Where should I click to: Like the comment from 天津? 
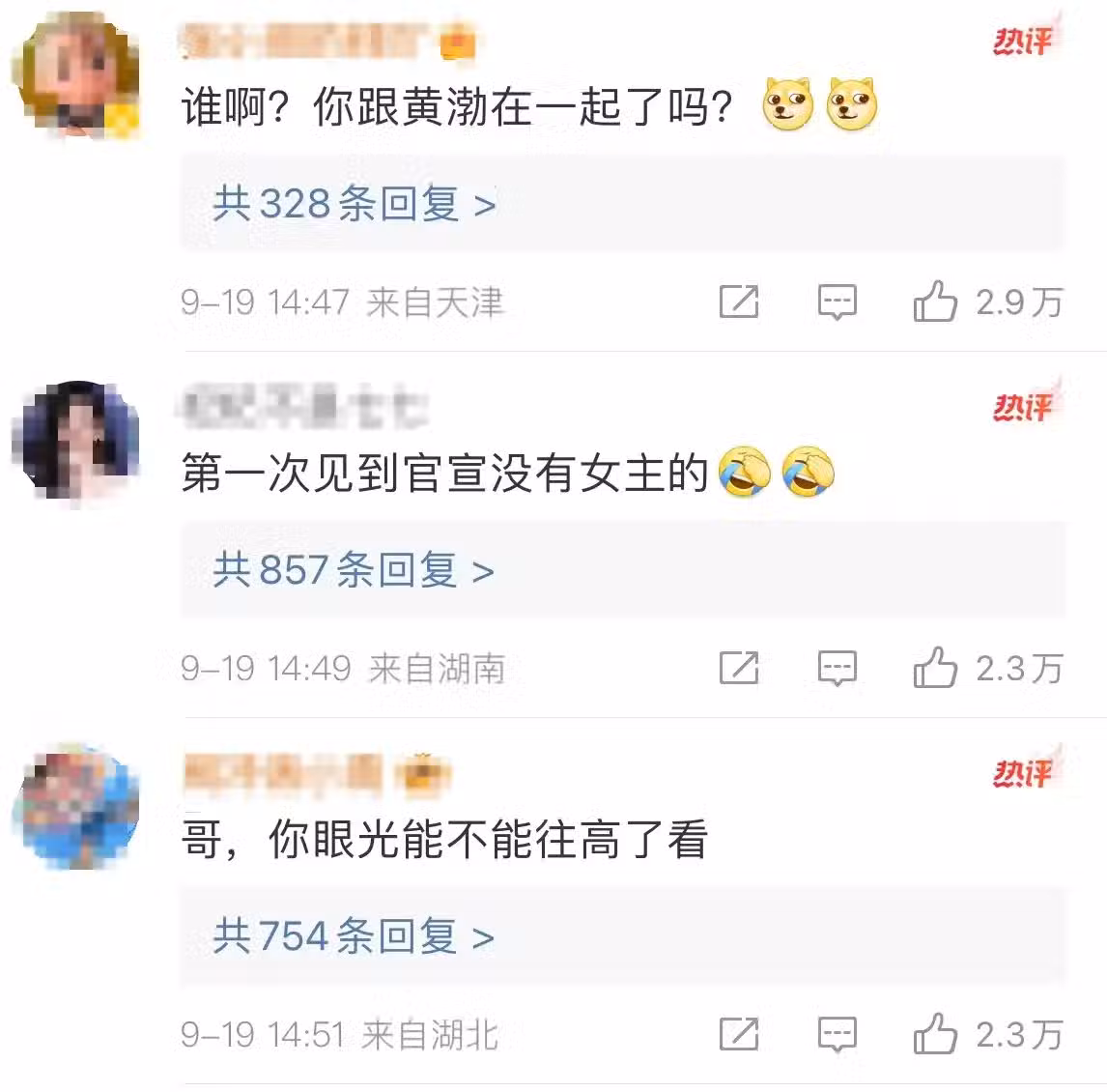coord(935,302)
